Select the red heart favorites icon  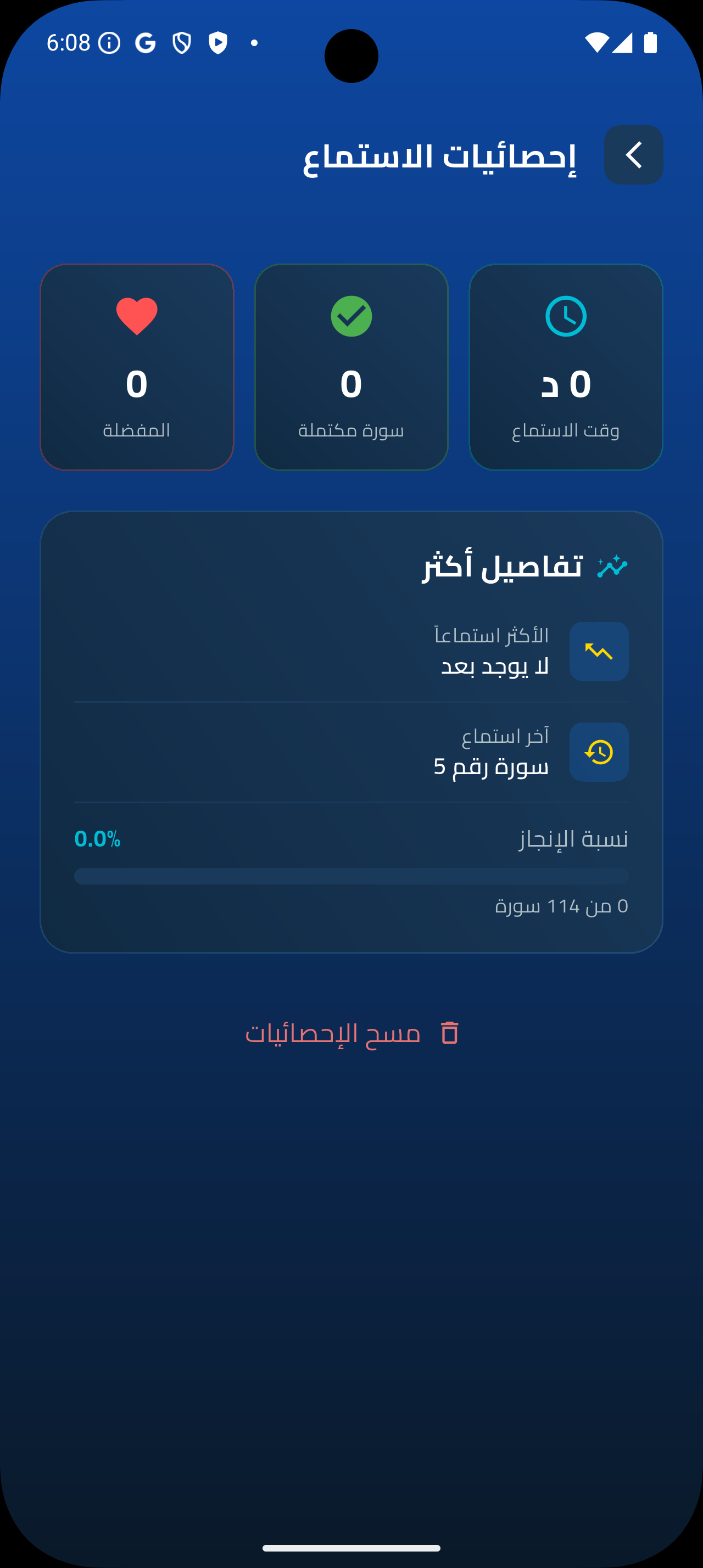tap(136, 315)
